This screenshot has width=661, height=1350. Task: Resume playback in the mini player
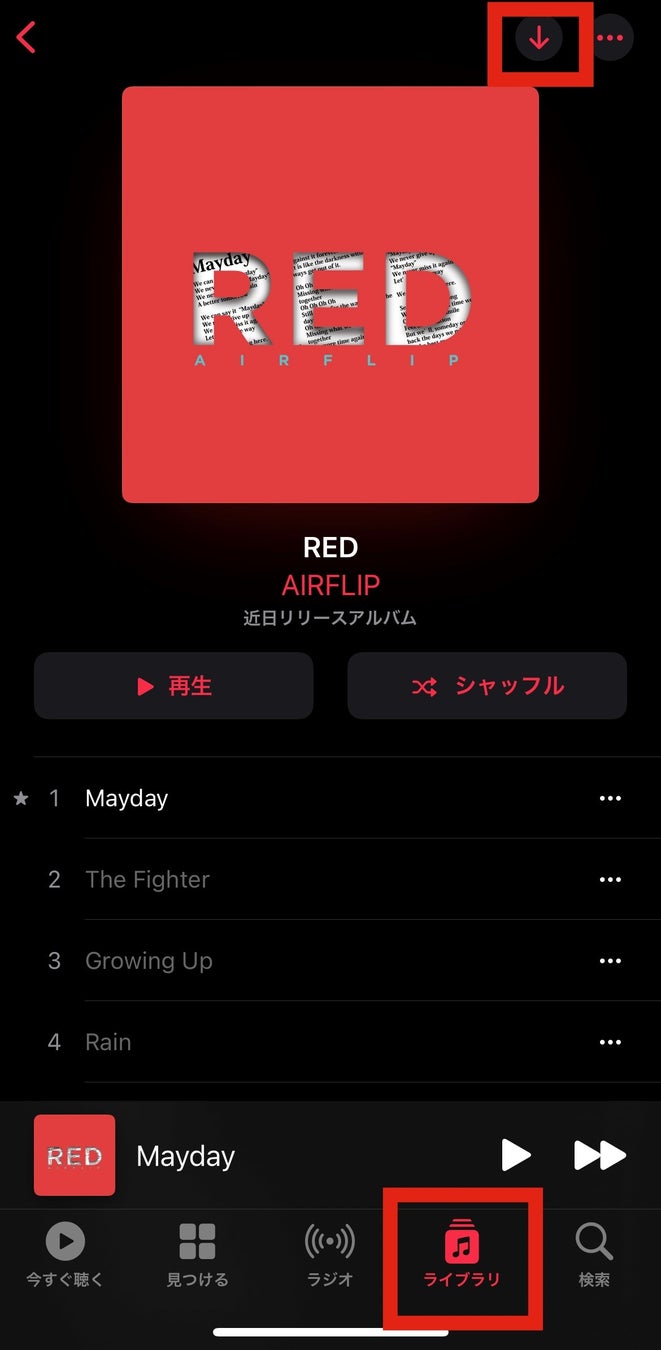(516, 1155)
